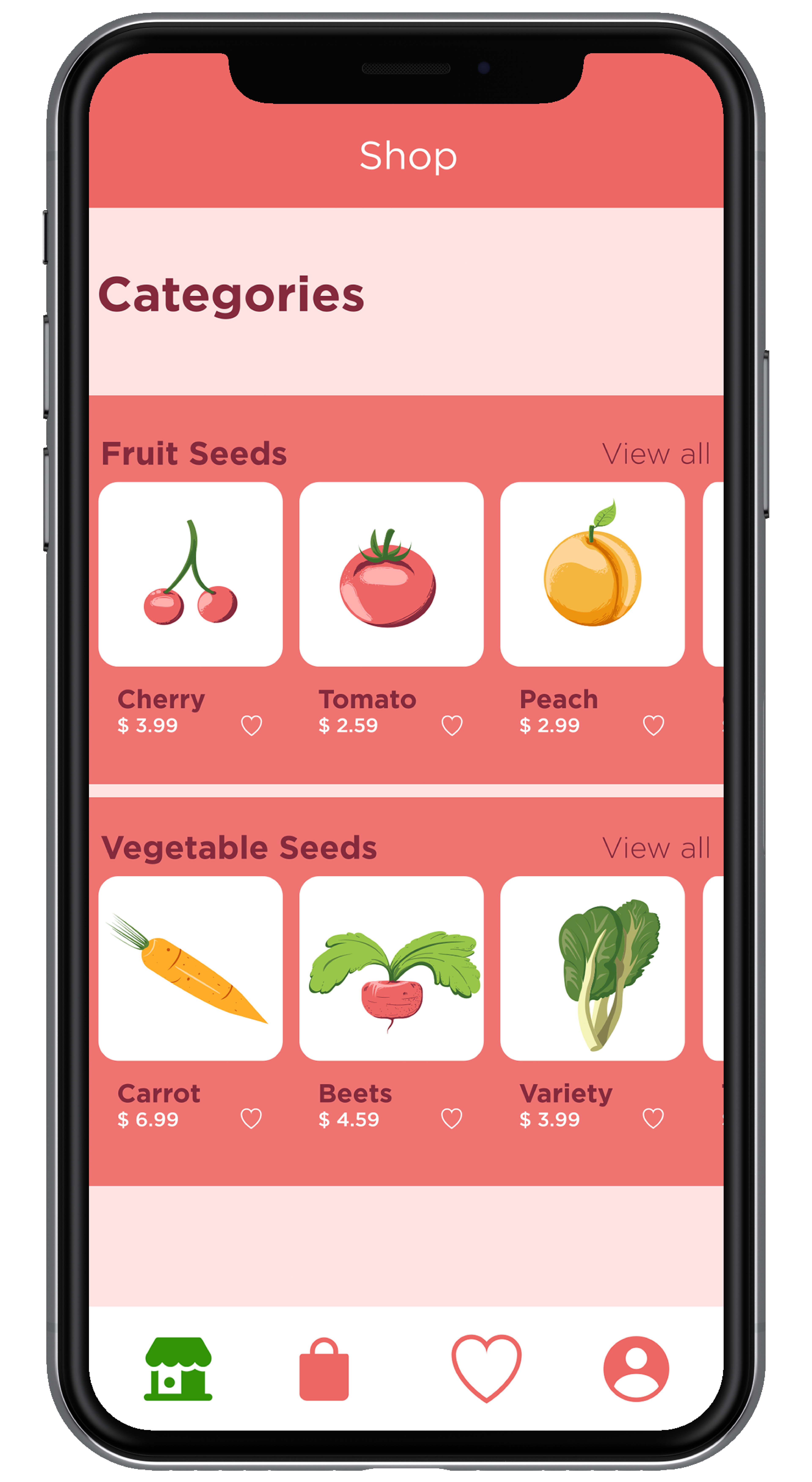The height and width of the screenshot is (1482, 812).
Task: Favorite the Carrot seeds item
Action: [x=251, y=1119]
